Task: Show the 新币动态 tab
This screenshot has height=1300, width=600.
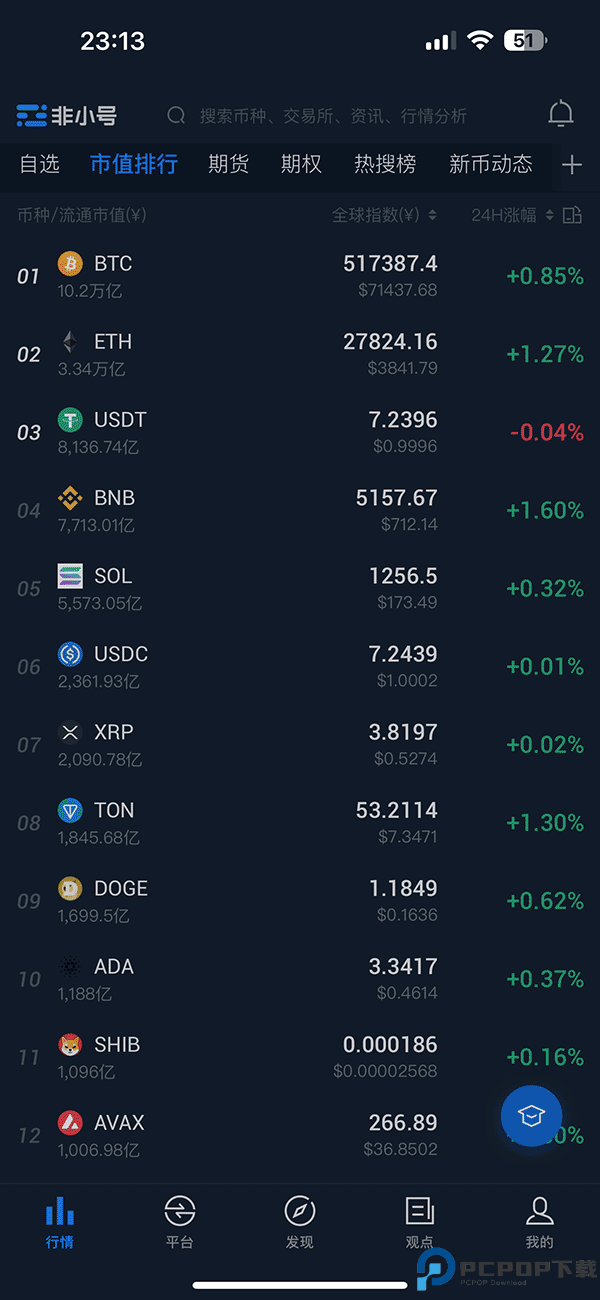Action: click(x=490, y=165)
